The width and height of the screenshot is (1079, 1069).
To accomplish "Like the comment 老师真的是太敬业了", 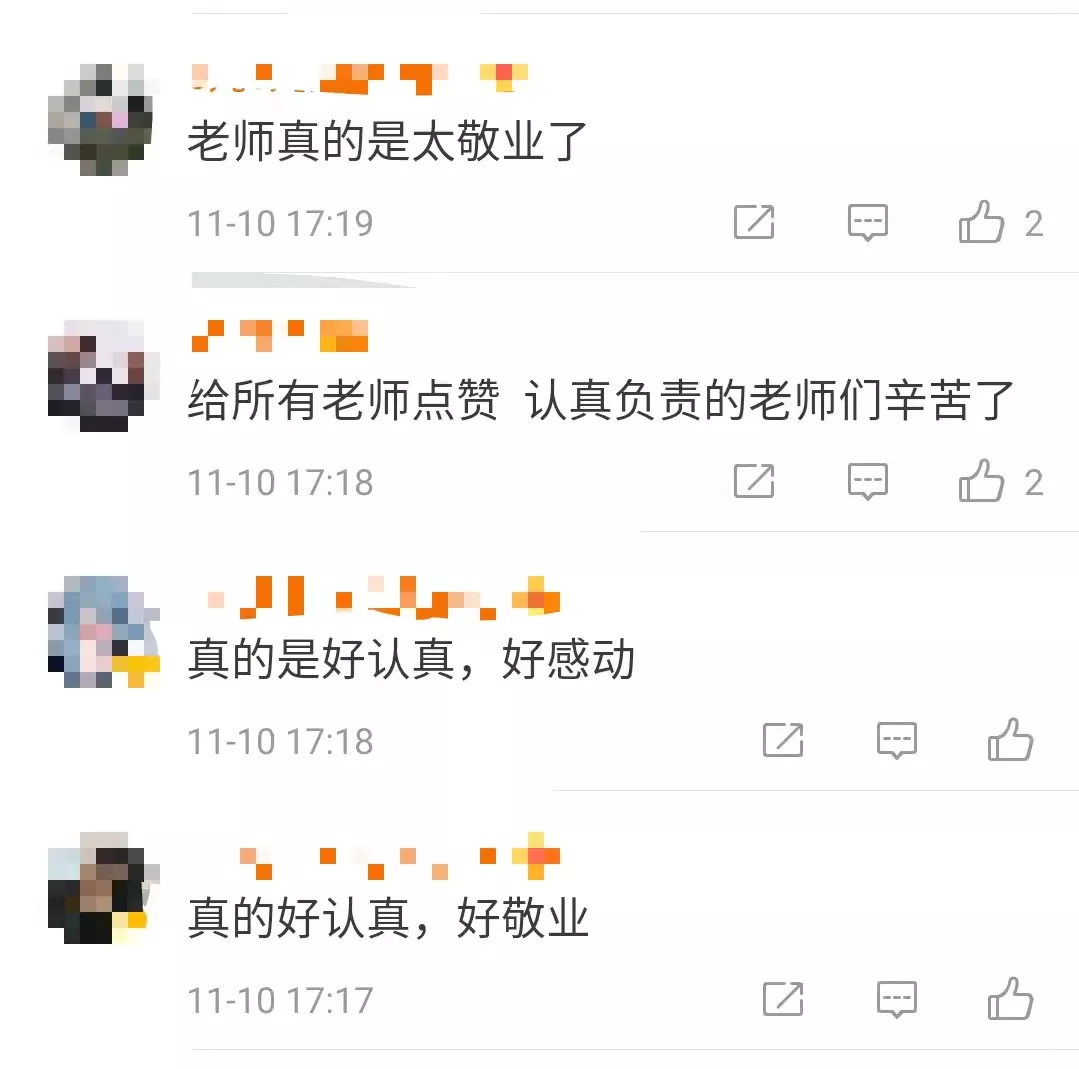I will click(x=981, y=222).
